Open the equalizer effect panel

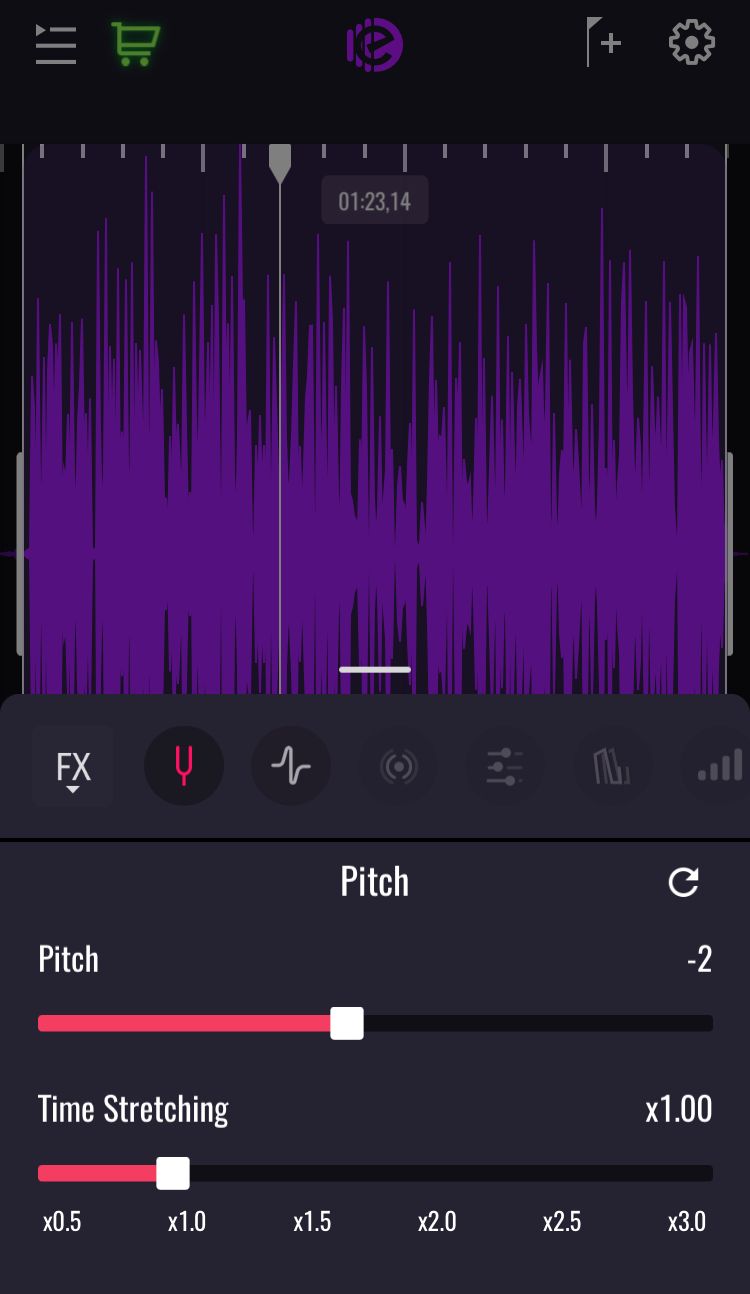point(504,766)
